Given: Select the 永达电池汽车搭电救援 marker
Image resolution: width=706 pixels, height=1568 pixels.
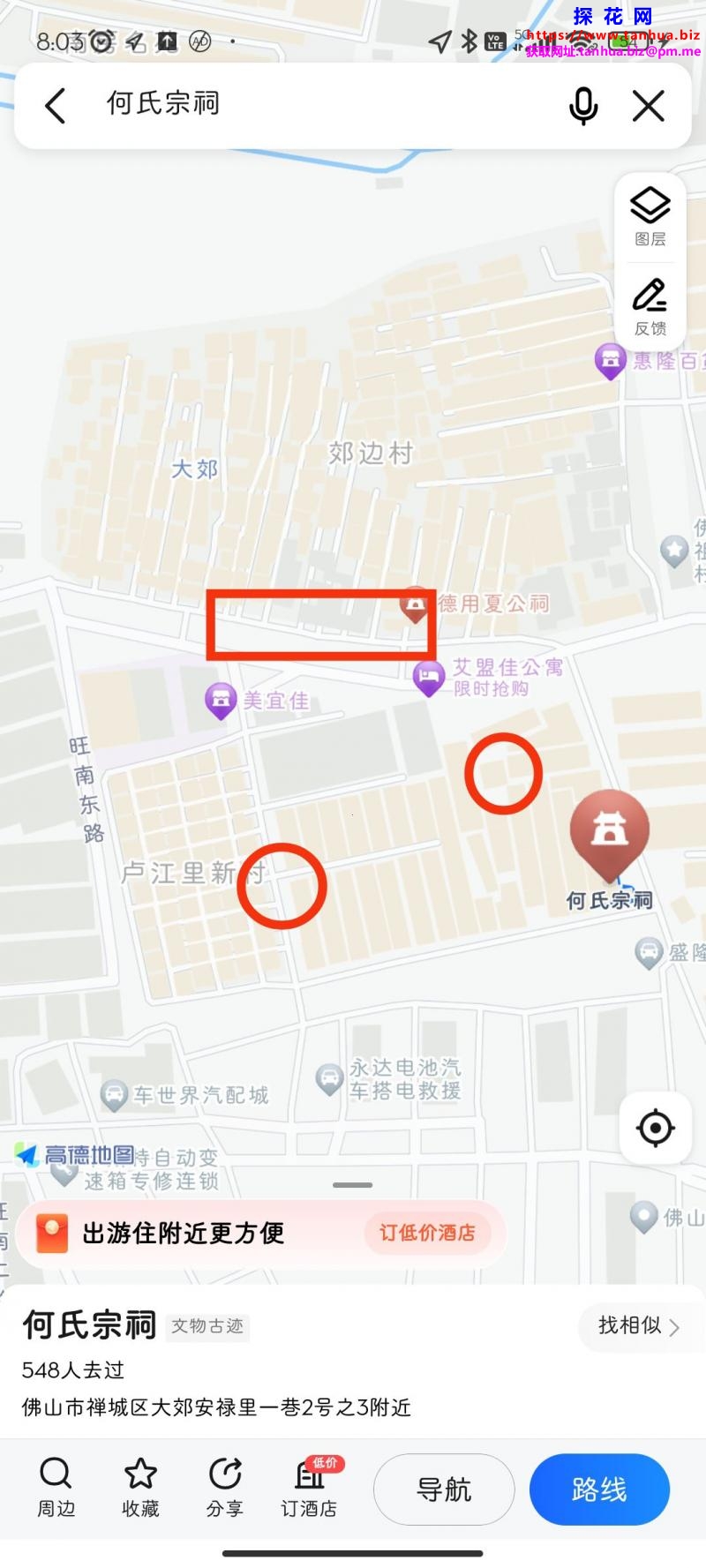Looking at the screenshot, I should [x=330, y=1078].
